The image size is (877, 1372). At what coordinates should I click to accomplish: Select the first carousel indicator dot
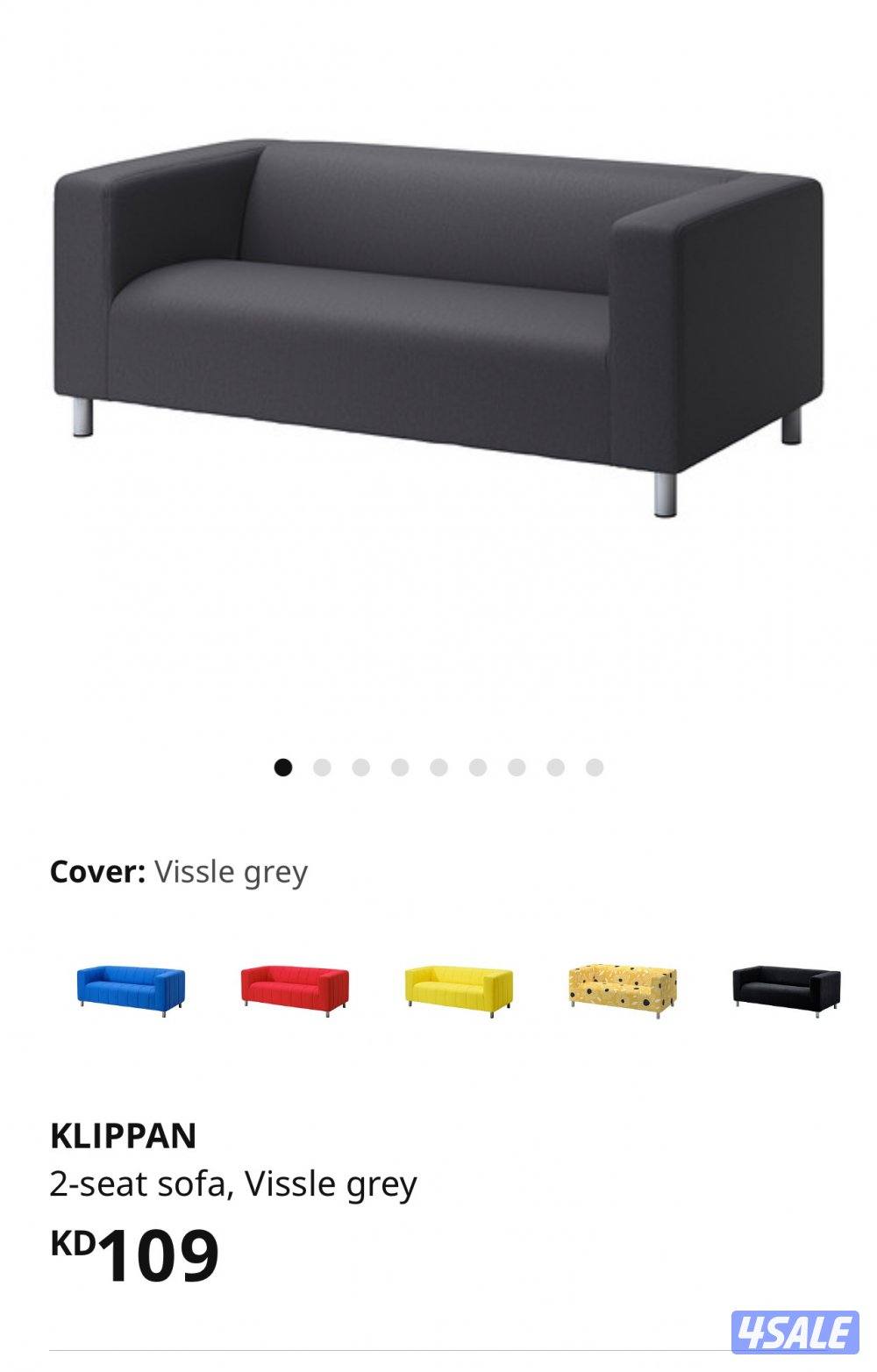pyautogui.click(x=282, y=766)
